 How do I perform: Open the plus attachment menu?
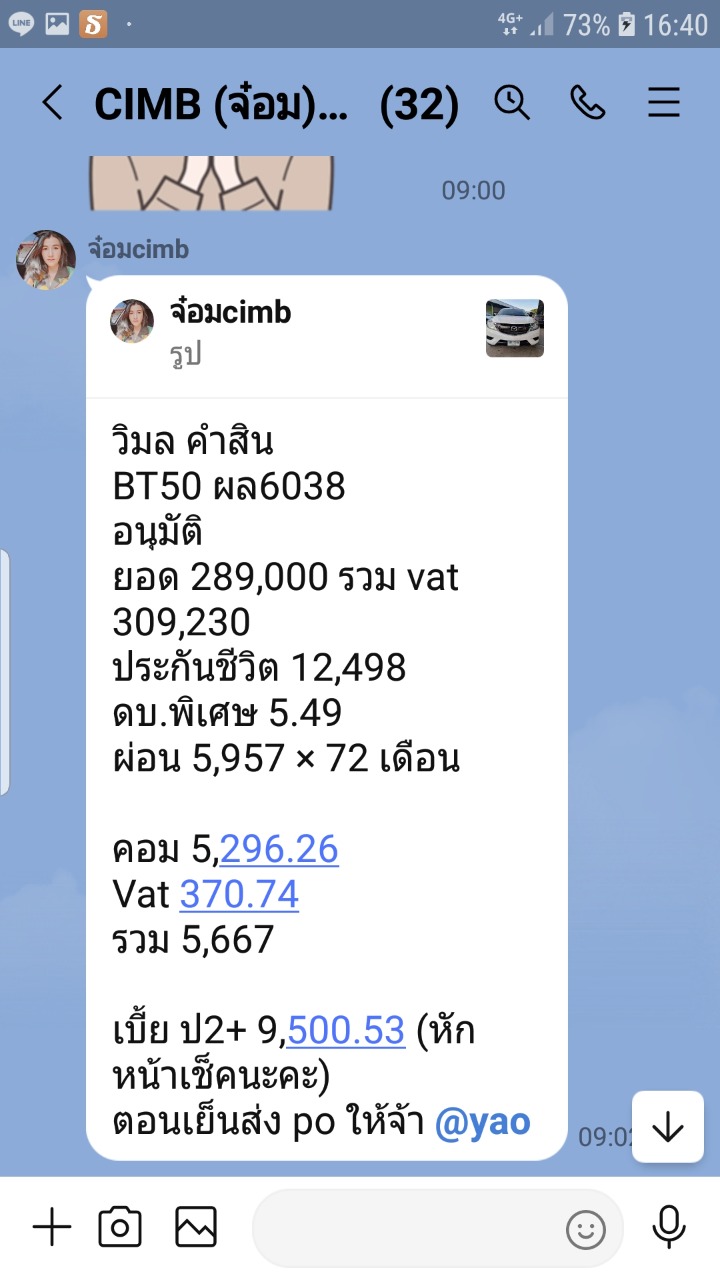(x=52, y=1227)
